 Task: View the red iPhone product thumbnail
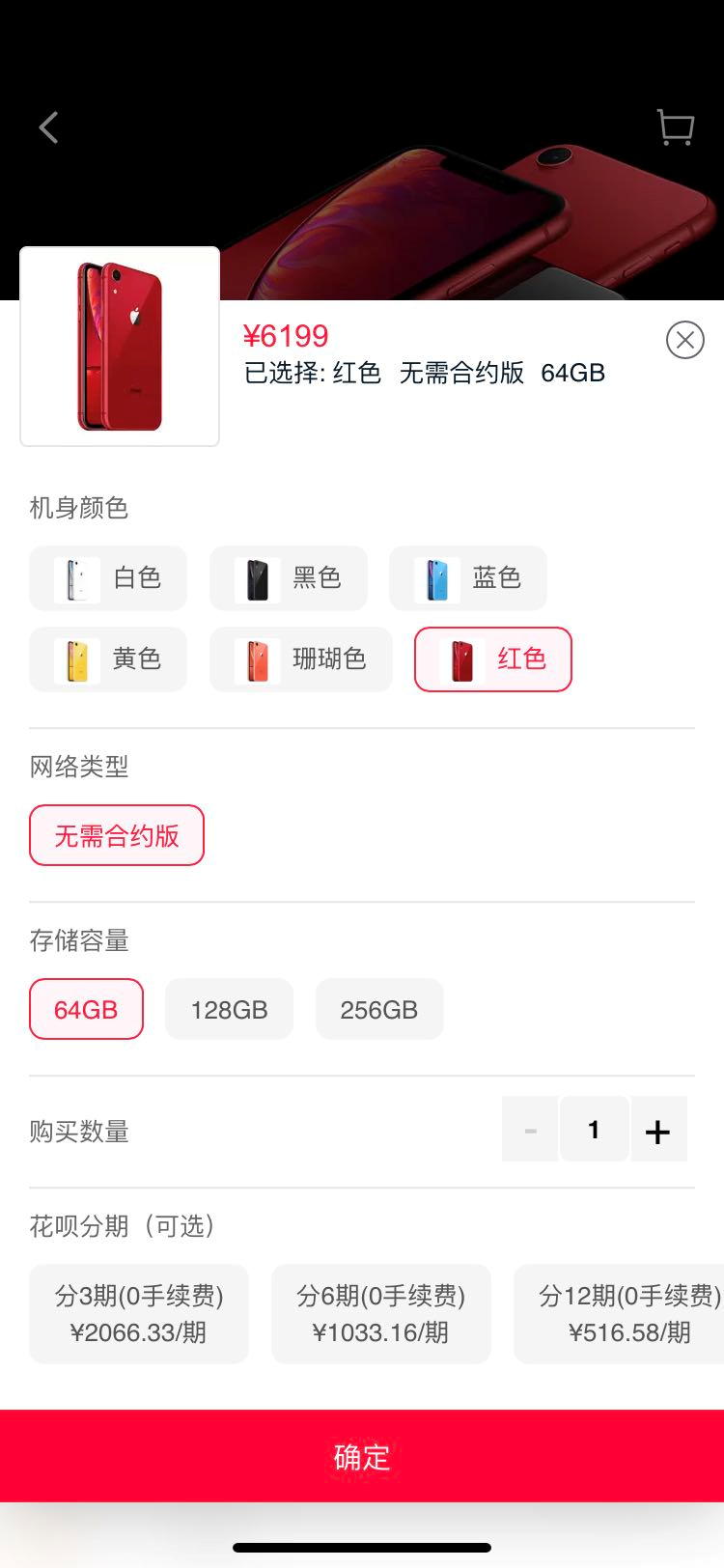pyautogui.click(x=120, y=347)
